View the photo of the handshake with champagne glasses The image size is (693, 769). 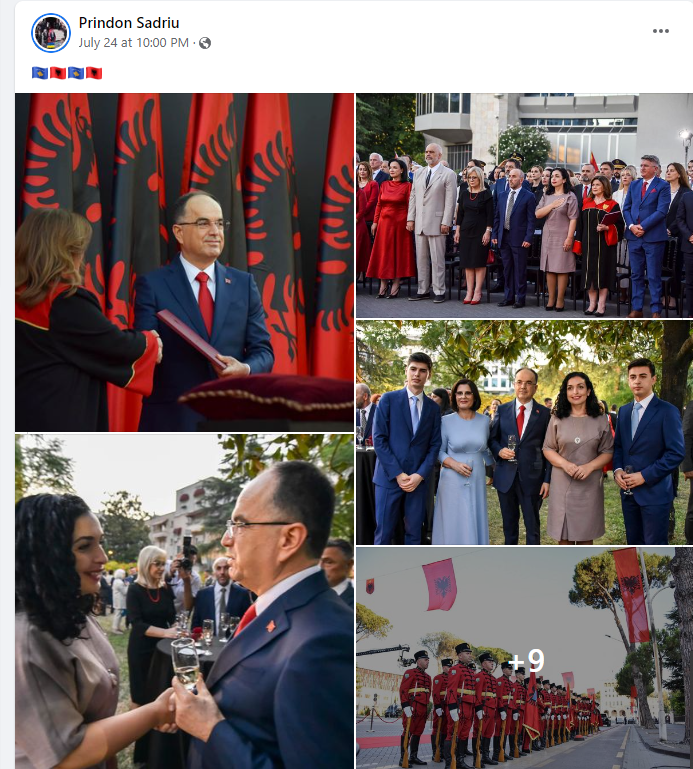click(x=184, y=600)
